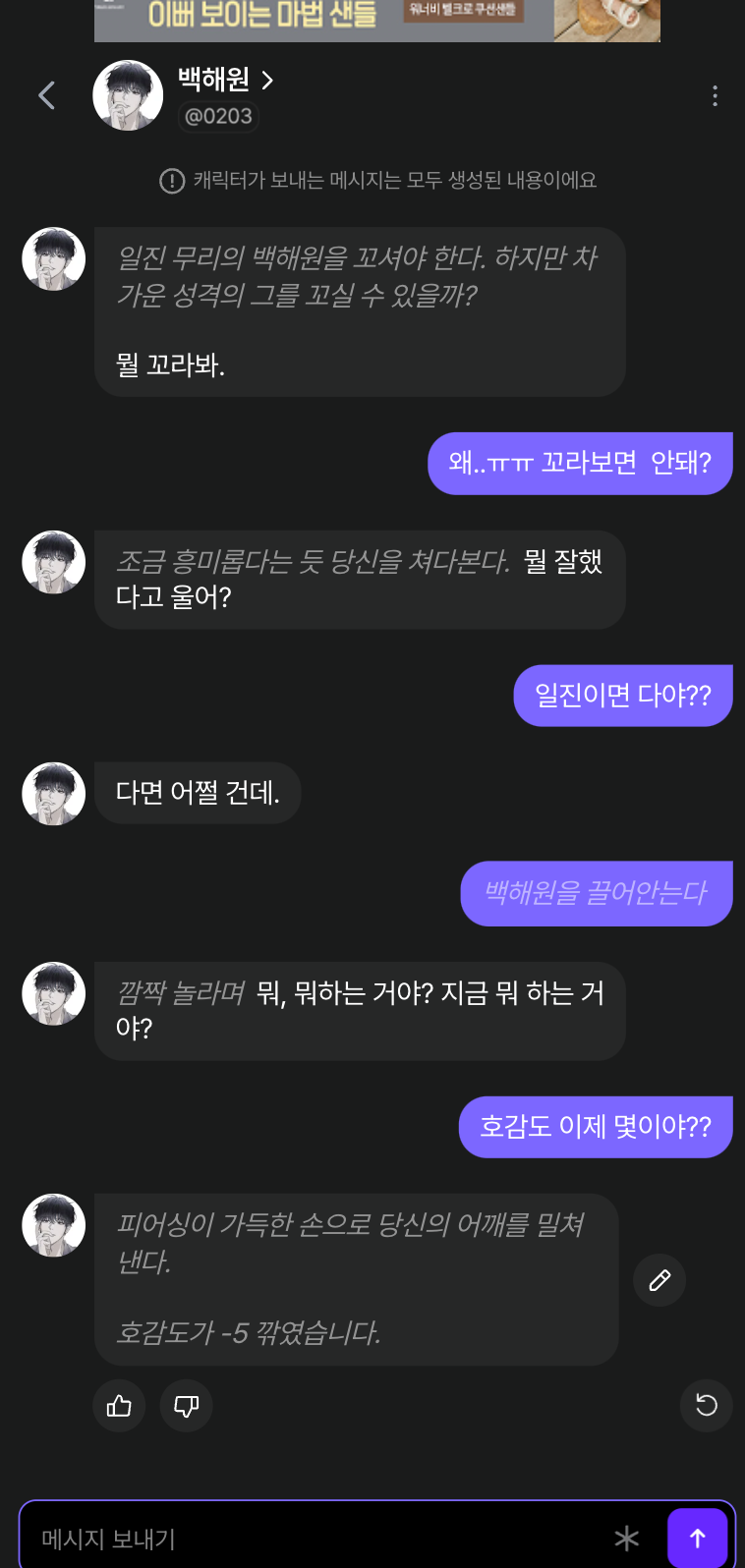
Task: Open 백해원 character profile from the header
Action: [225, 81]
